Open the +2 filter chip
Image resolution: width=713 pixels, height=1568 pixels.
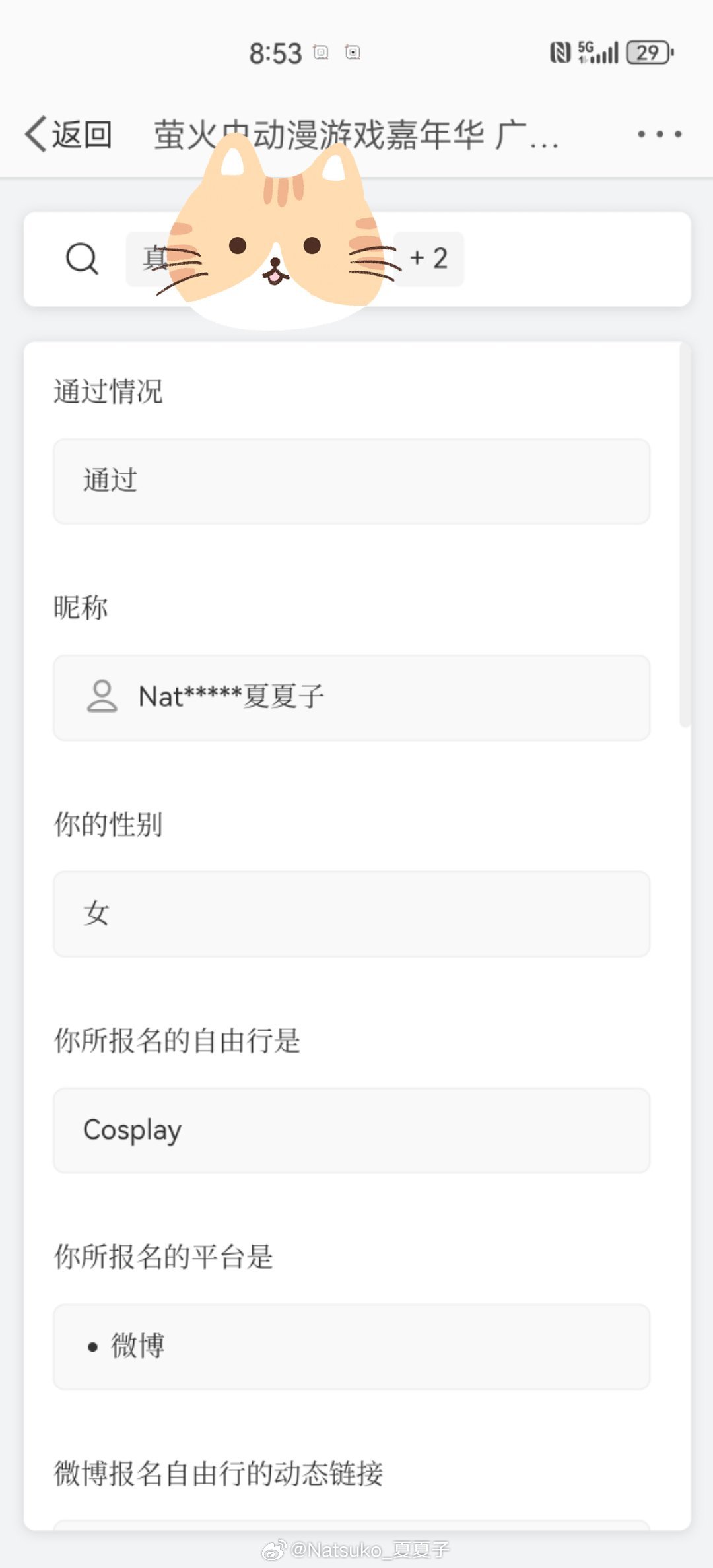click(429, 259)
